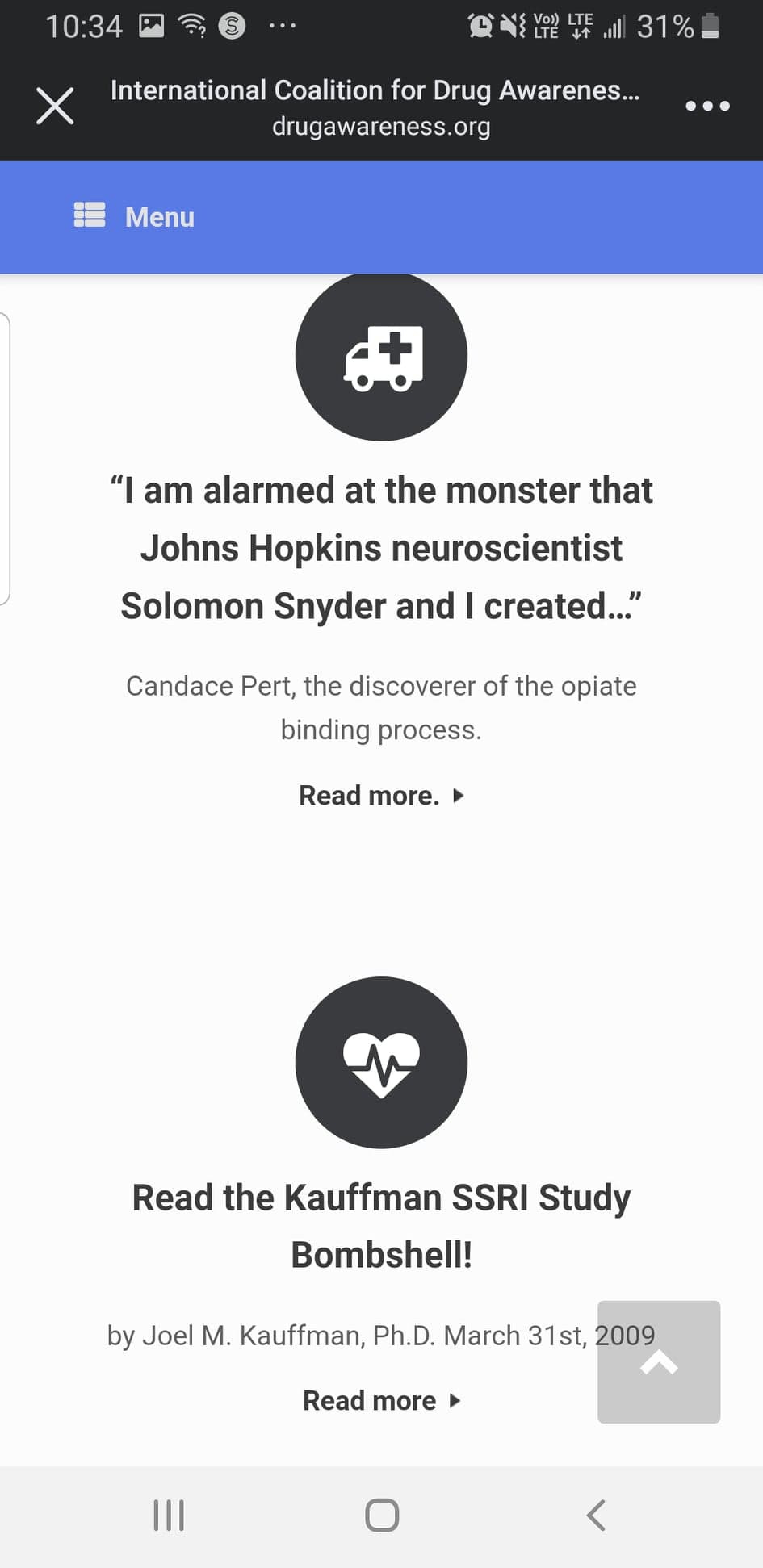Open the browser overflow menu
Screen dimensions: 763x1568
[707, 106]
